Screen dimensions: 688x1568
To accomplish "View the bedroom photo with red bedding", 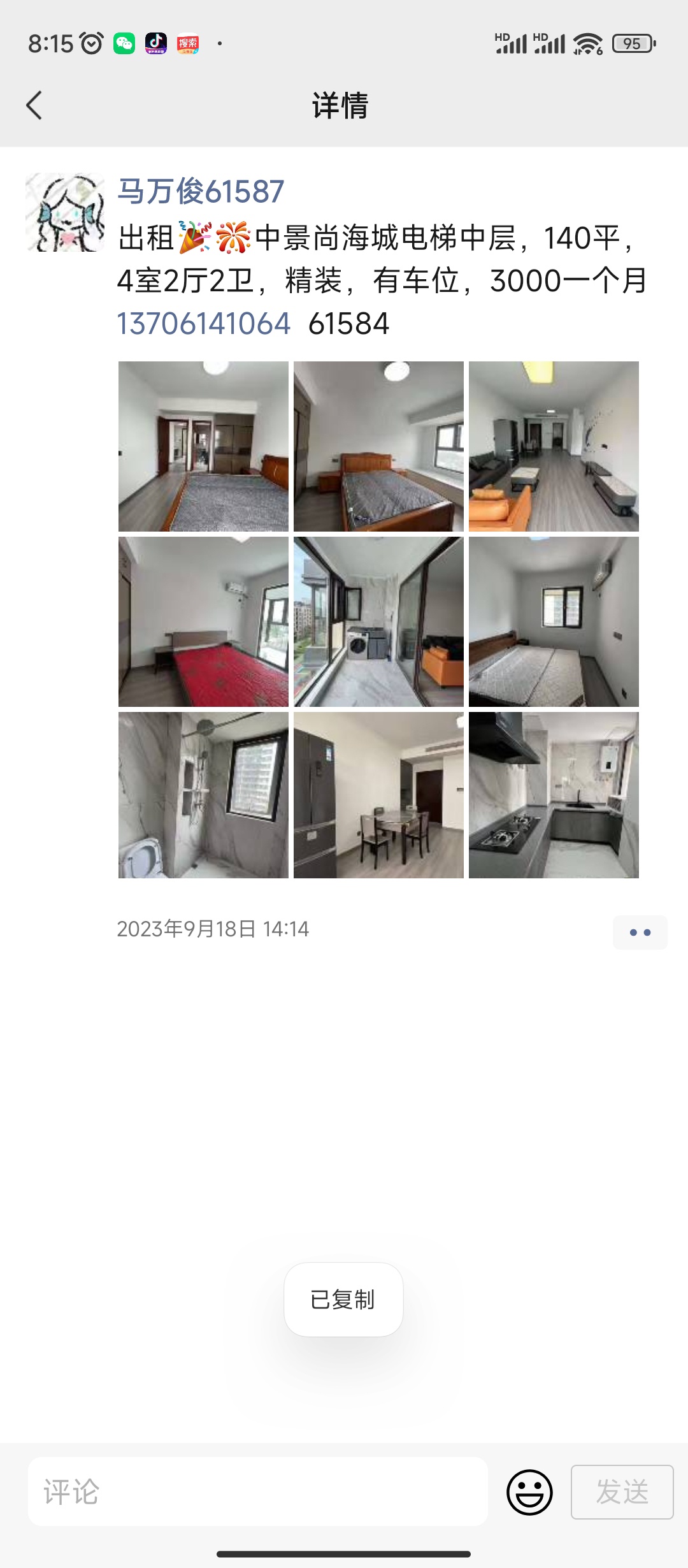I will click(x=203, y=621).
